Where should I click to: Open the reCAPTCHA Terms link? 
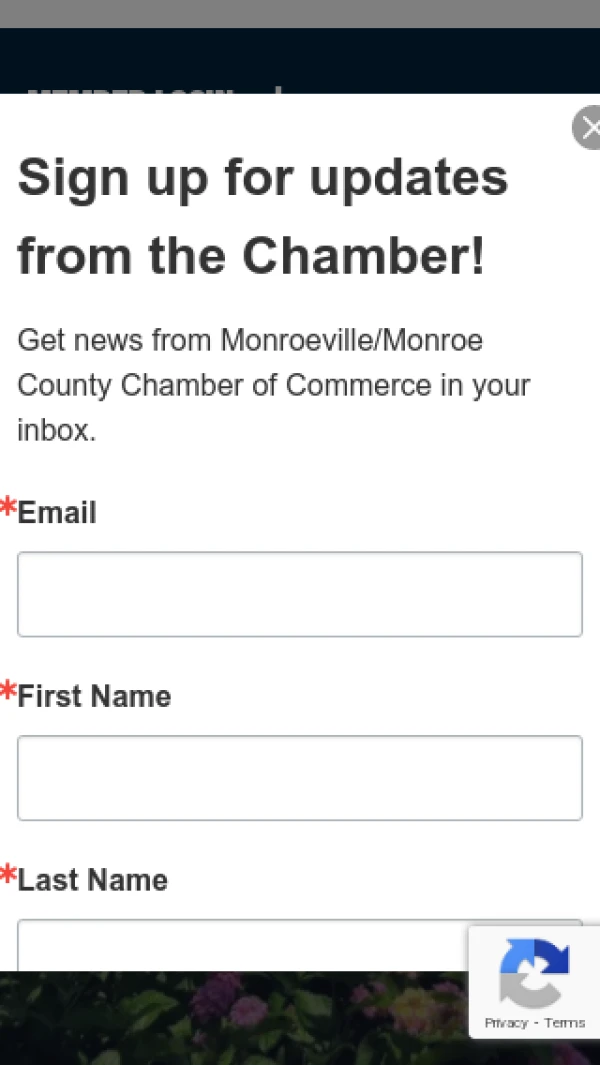coord(565,1023)
